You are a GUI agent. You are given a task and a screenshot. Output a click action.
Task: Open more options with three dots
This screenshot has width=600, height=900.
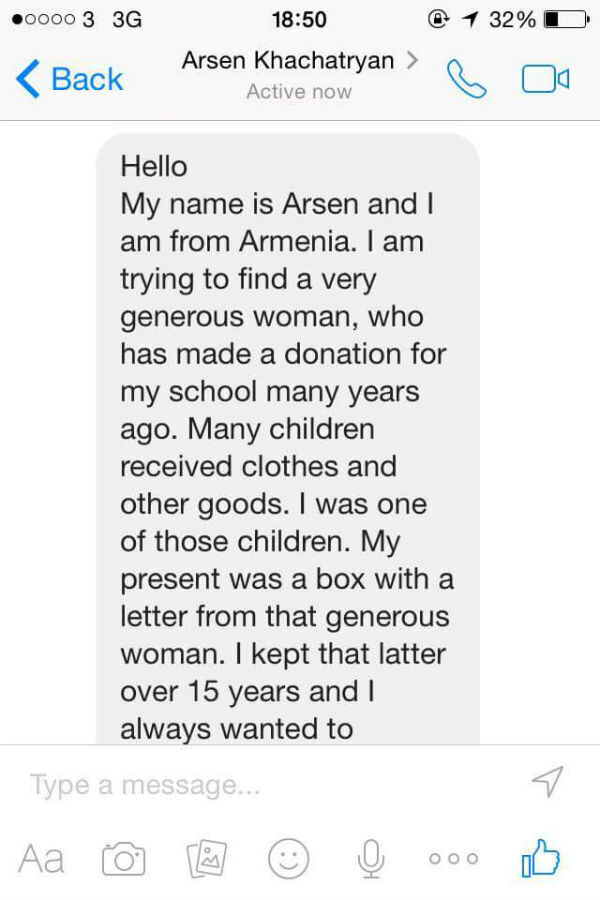457,858
